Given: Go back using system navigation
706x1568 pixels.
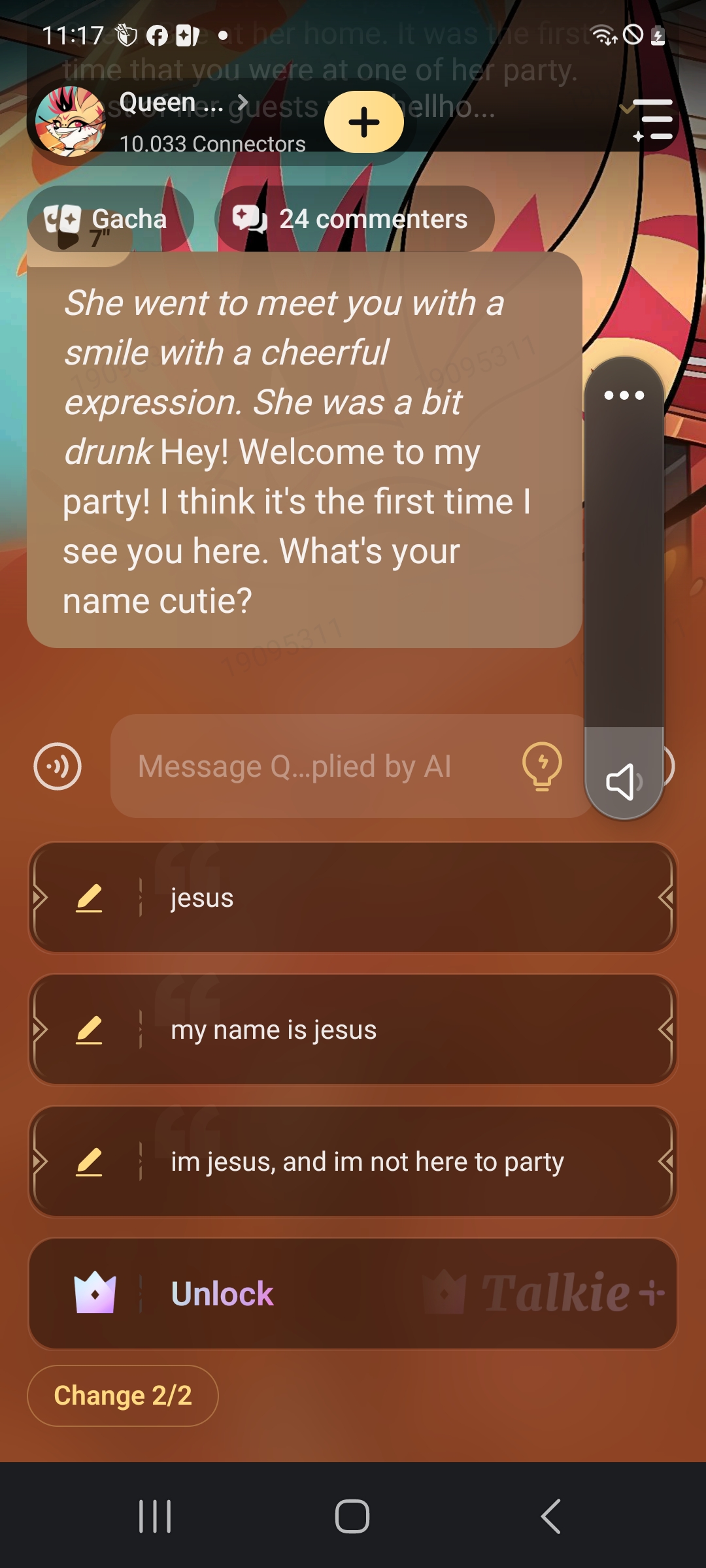Looking at the screenshot, I should point(551,1516).
